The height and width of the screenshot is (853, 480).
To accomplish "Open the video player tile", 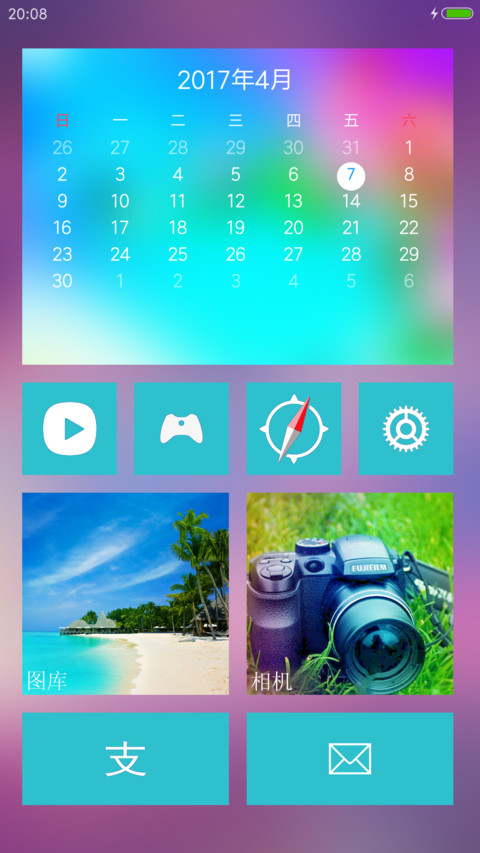I will coord(70,429).
